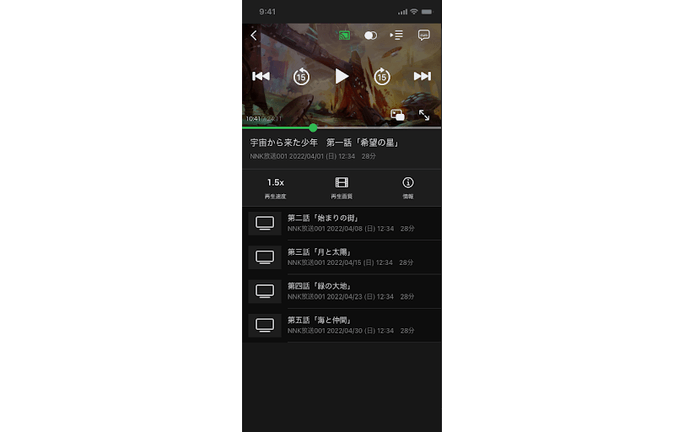Open the playlist queue icon

[x=397, y=36]
